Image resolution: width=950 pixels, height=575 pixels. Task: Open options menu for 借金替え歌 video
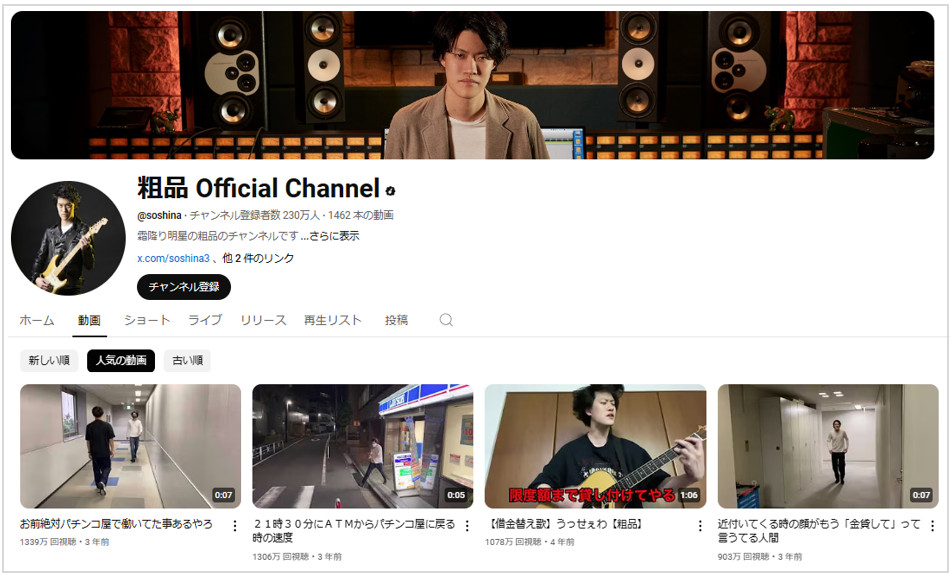click(x=700, y=525)
